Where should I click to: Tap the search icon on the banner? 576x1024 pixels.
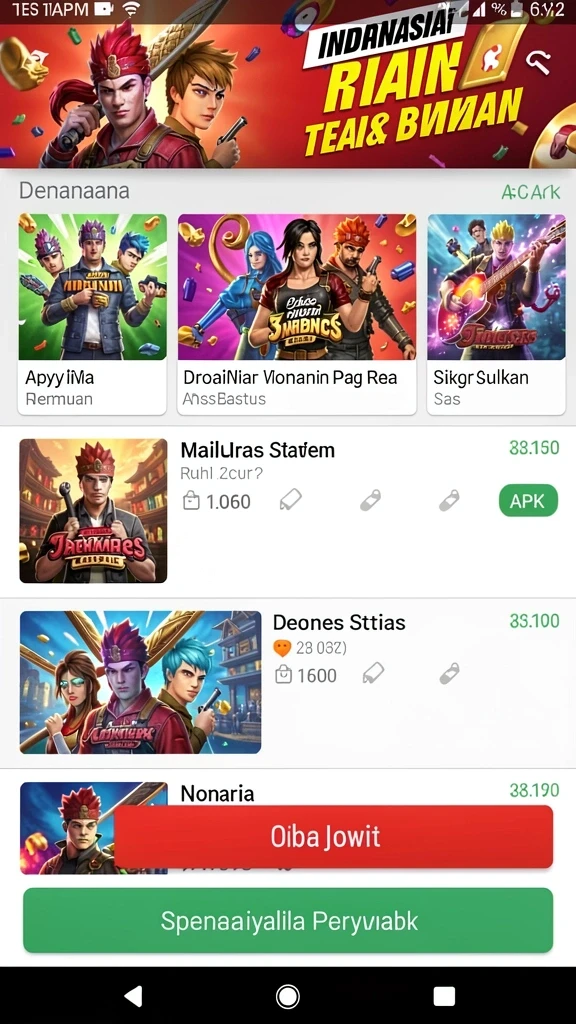pos(539,62)
